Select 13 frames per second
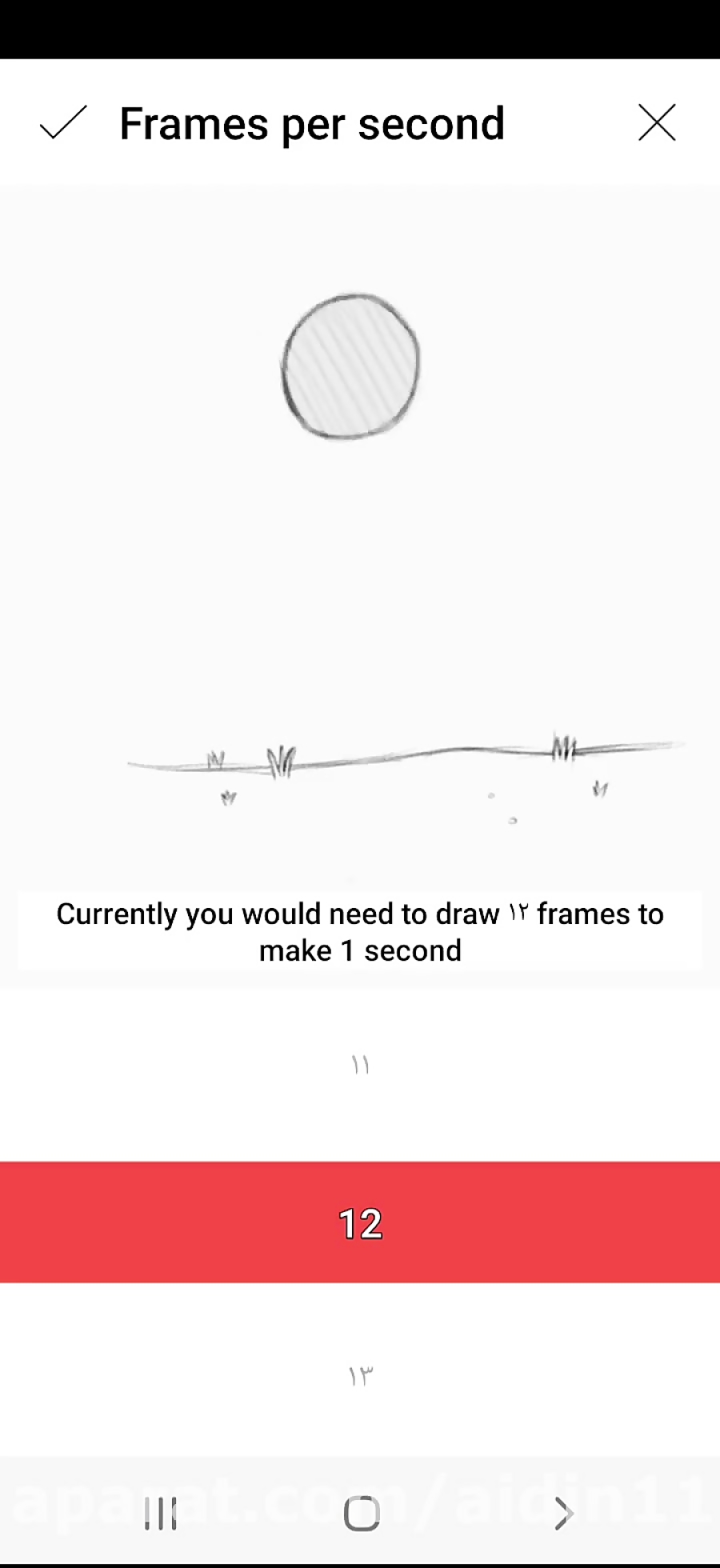Image resolution: width=720 pixels, height=1568 pixels. [x=360, y=1376]
